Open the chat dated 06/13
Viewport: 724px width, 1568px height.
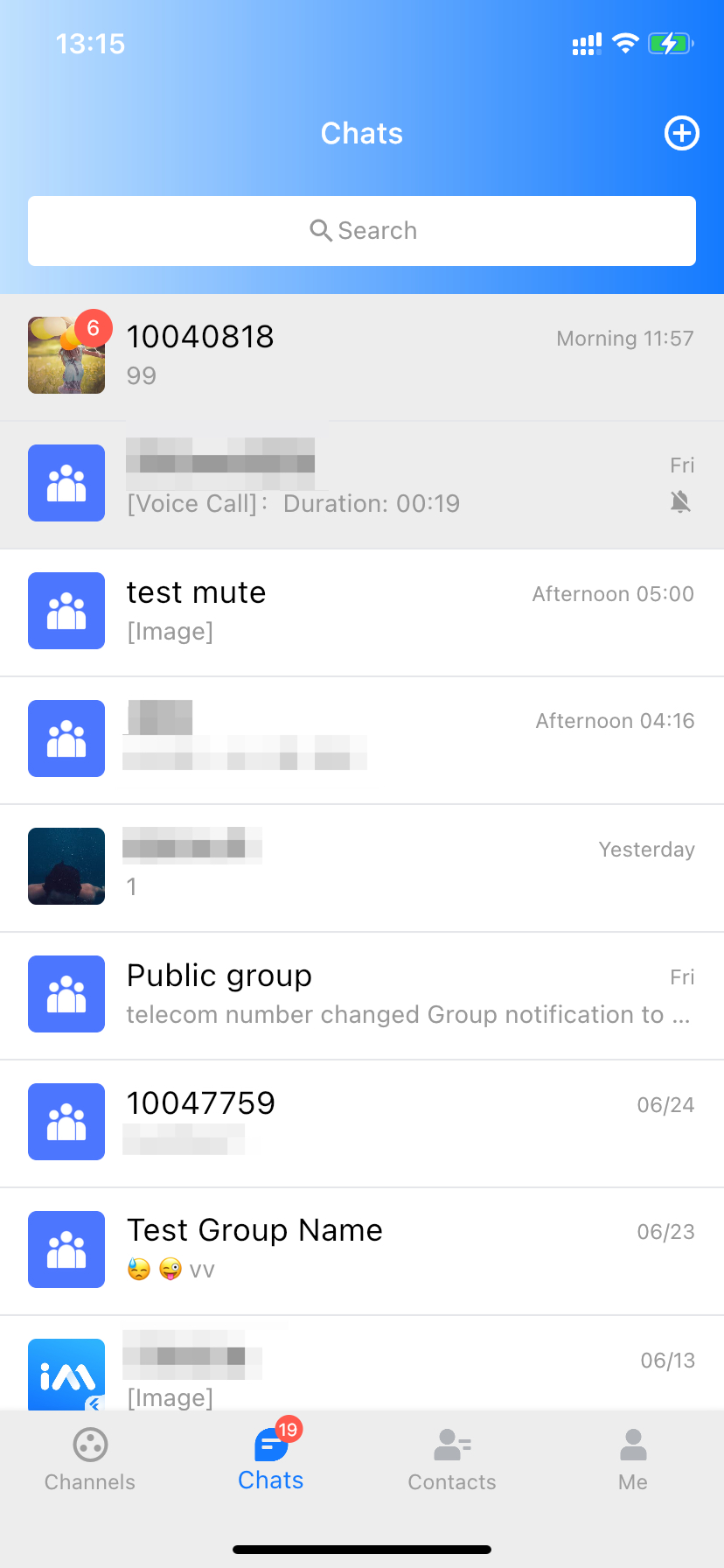point(362,1363)
